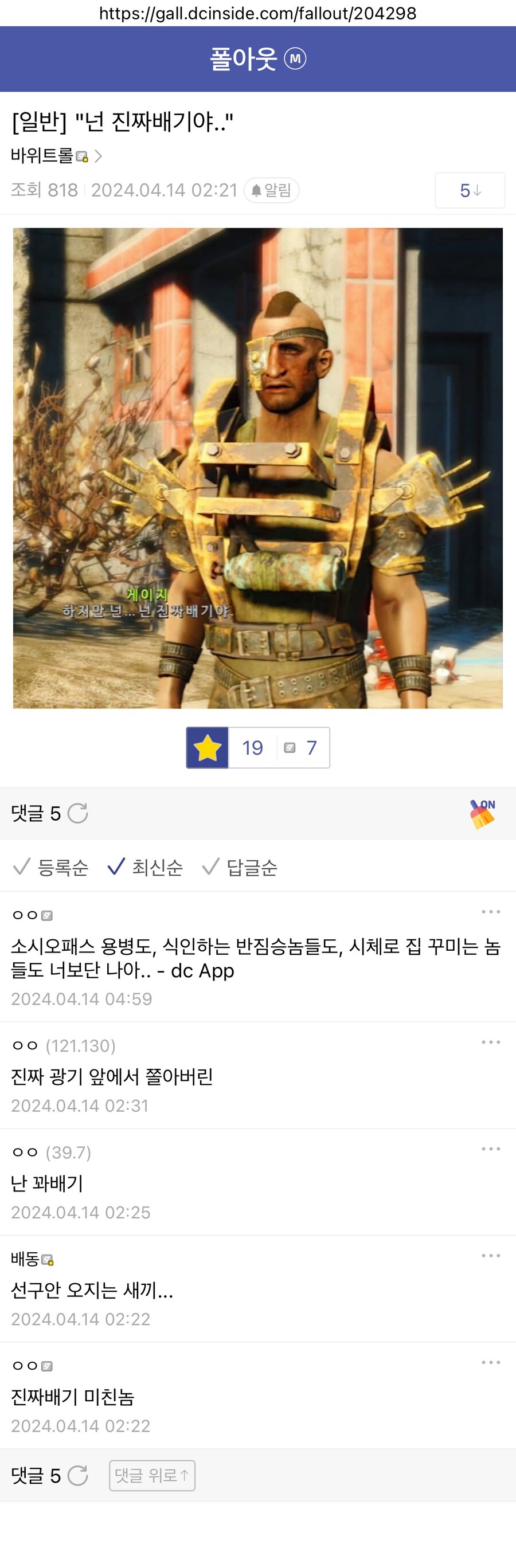Open options for 배동's comment
Image resolution: width=516 pixels, height=1568 pixels.
click(x=490, y=1255)
